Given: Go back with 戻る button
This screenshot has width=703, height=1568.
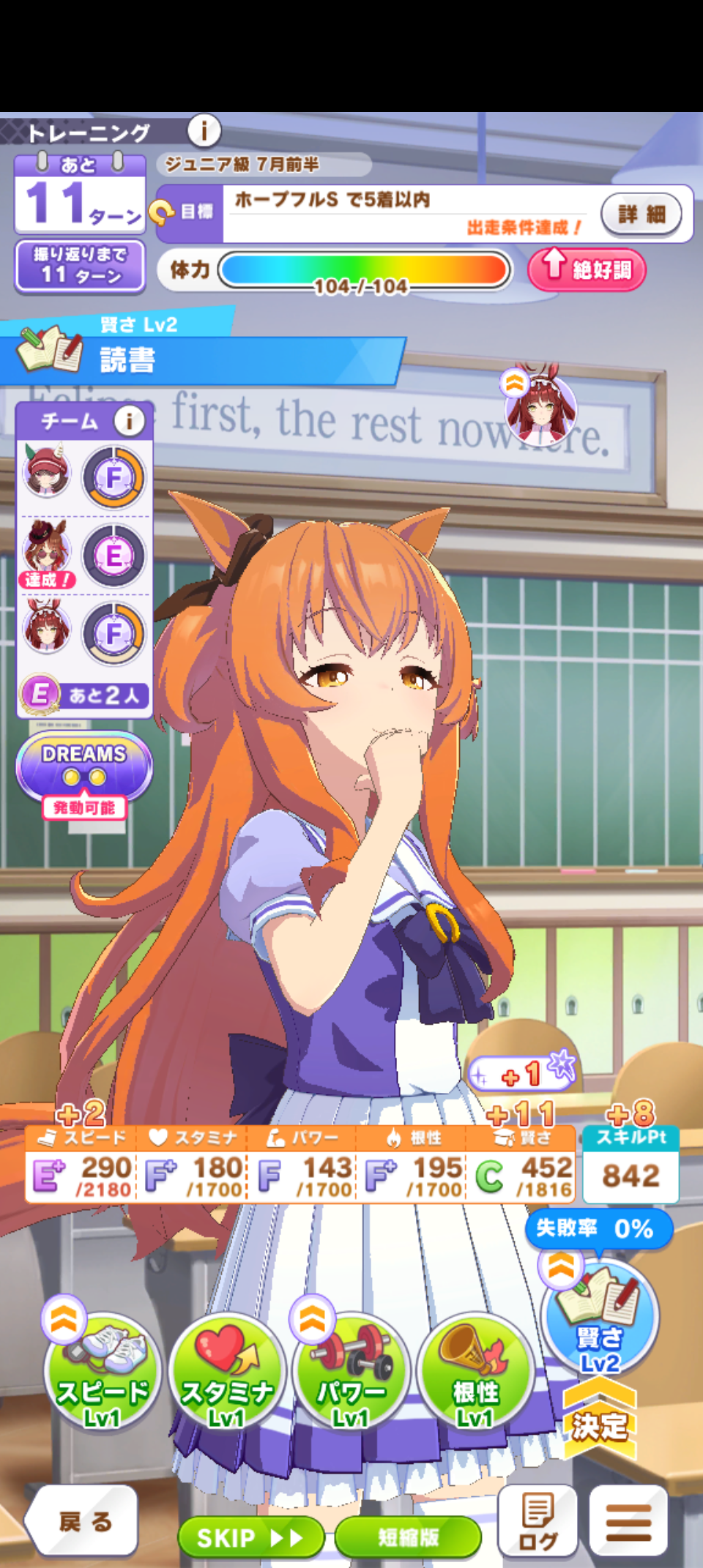Looking at the screenshot, I should [84, 1521].
